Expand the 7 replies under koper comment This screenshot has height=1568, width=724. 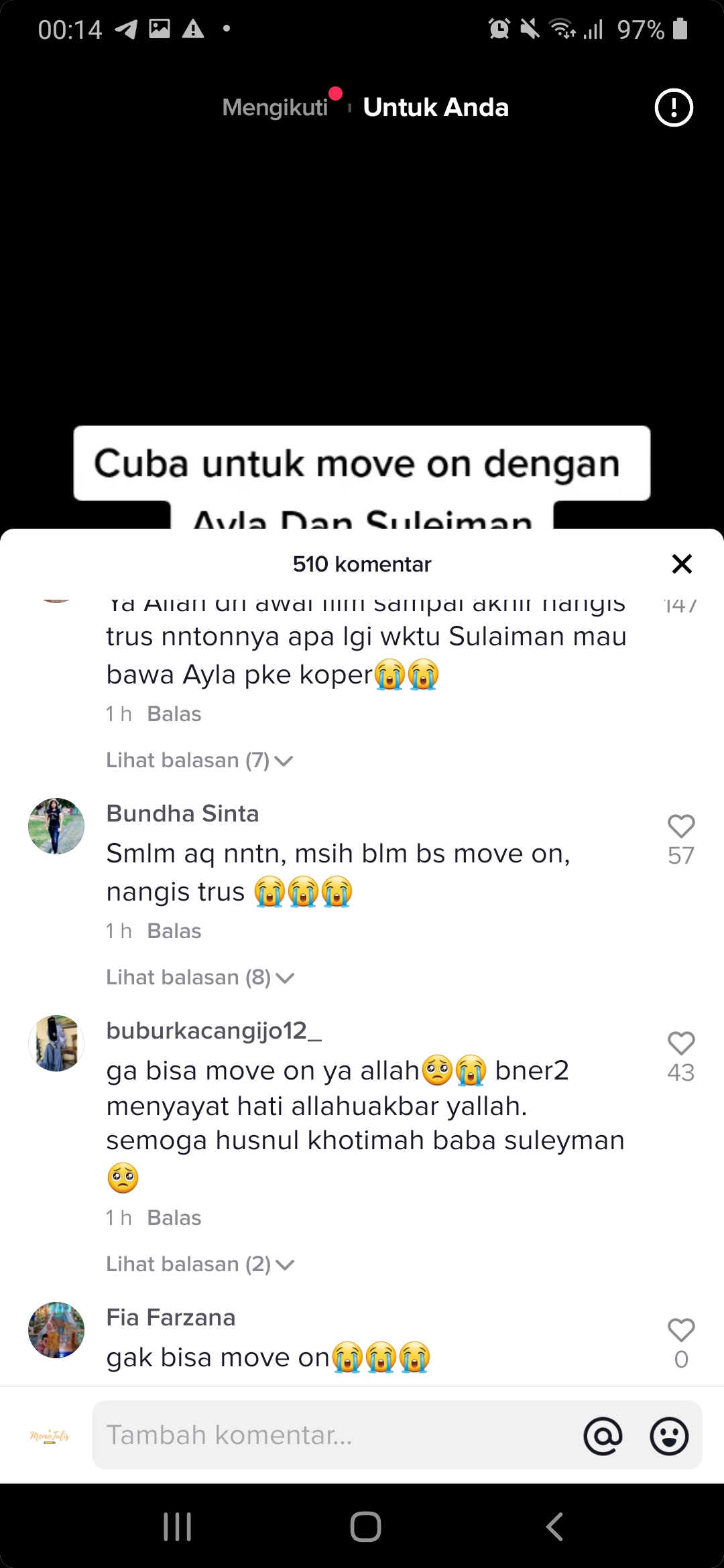(199, 761)
